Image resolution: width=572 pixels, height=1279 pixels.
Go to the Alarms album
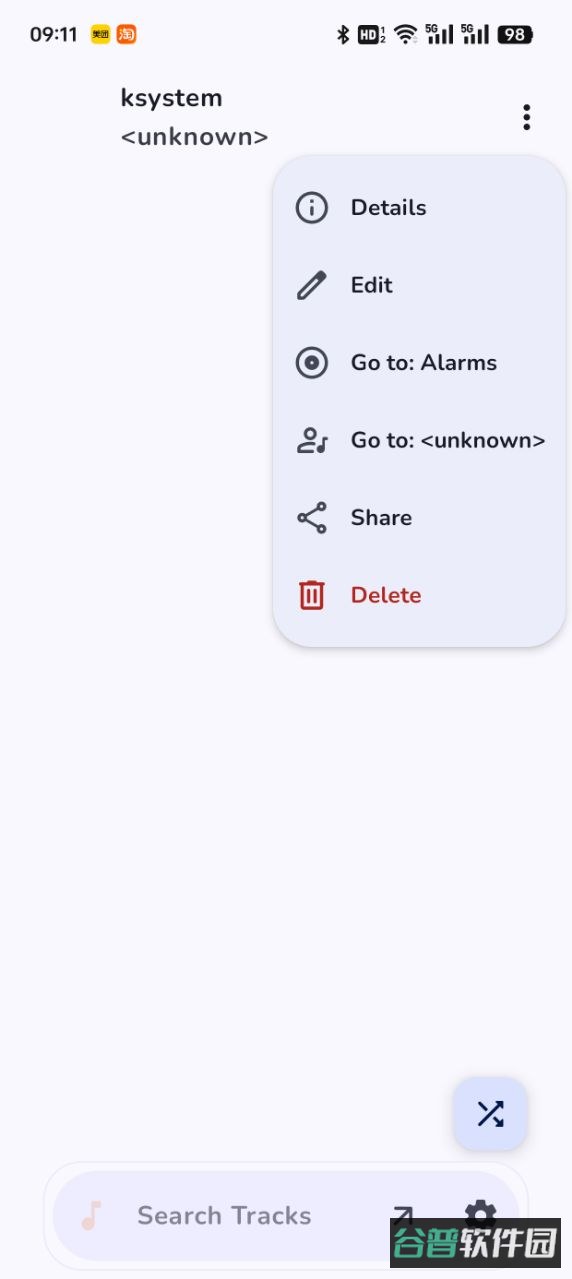[419, 363]
